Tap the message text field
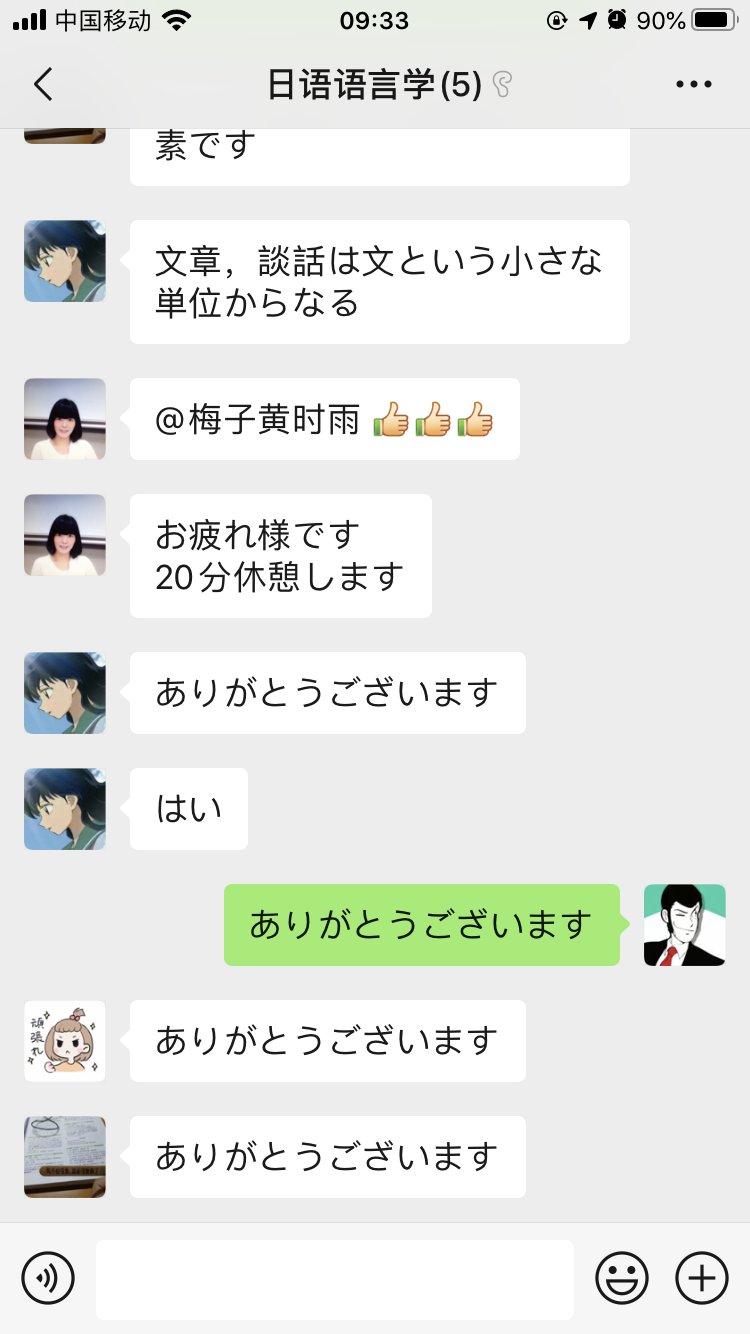The width and height of the screenshot is (750, 1334). coord(335,1279)
